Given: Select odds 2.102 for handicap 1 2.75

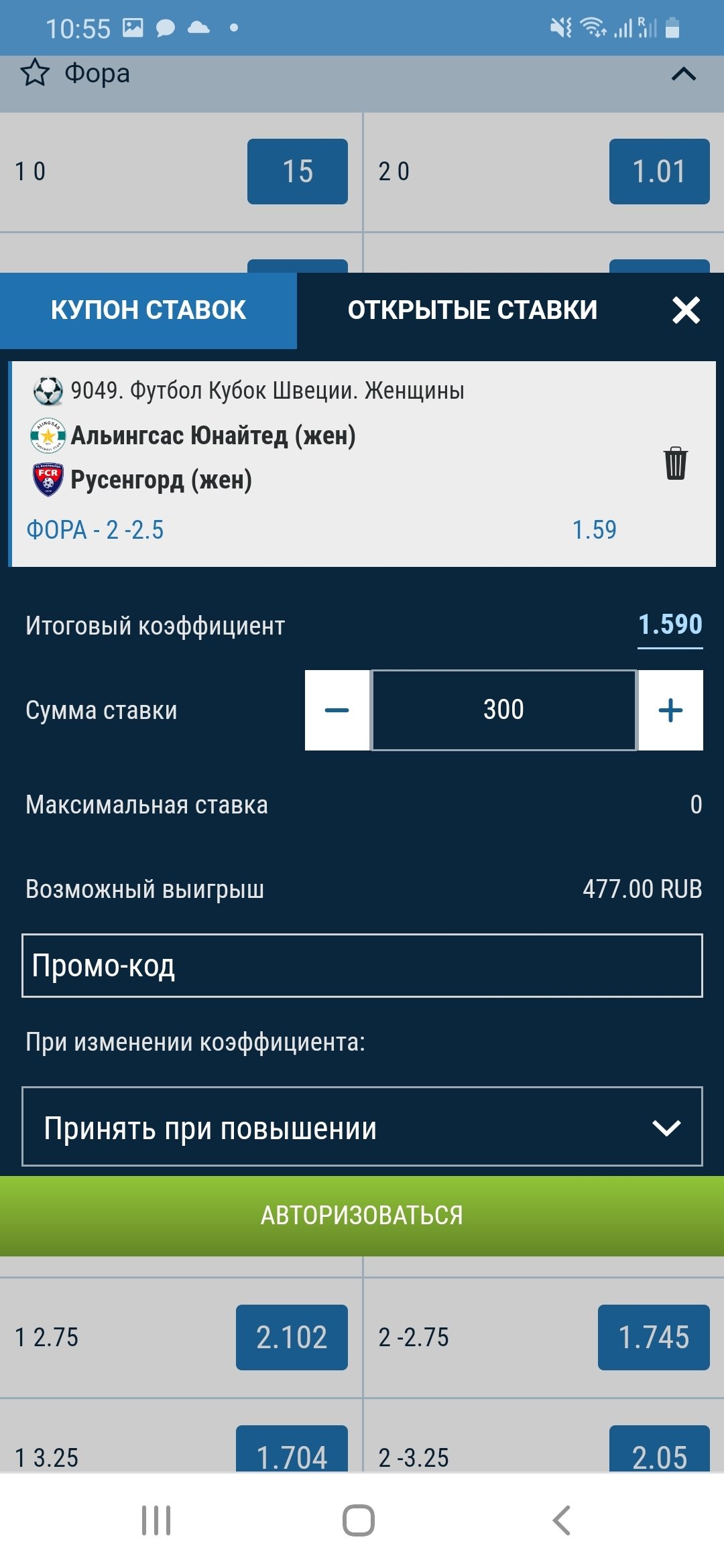Looking at the screenshot, I should pos(292,1337).
